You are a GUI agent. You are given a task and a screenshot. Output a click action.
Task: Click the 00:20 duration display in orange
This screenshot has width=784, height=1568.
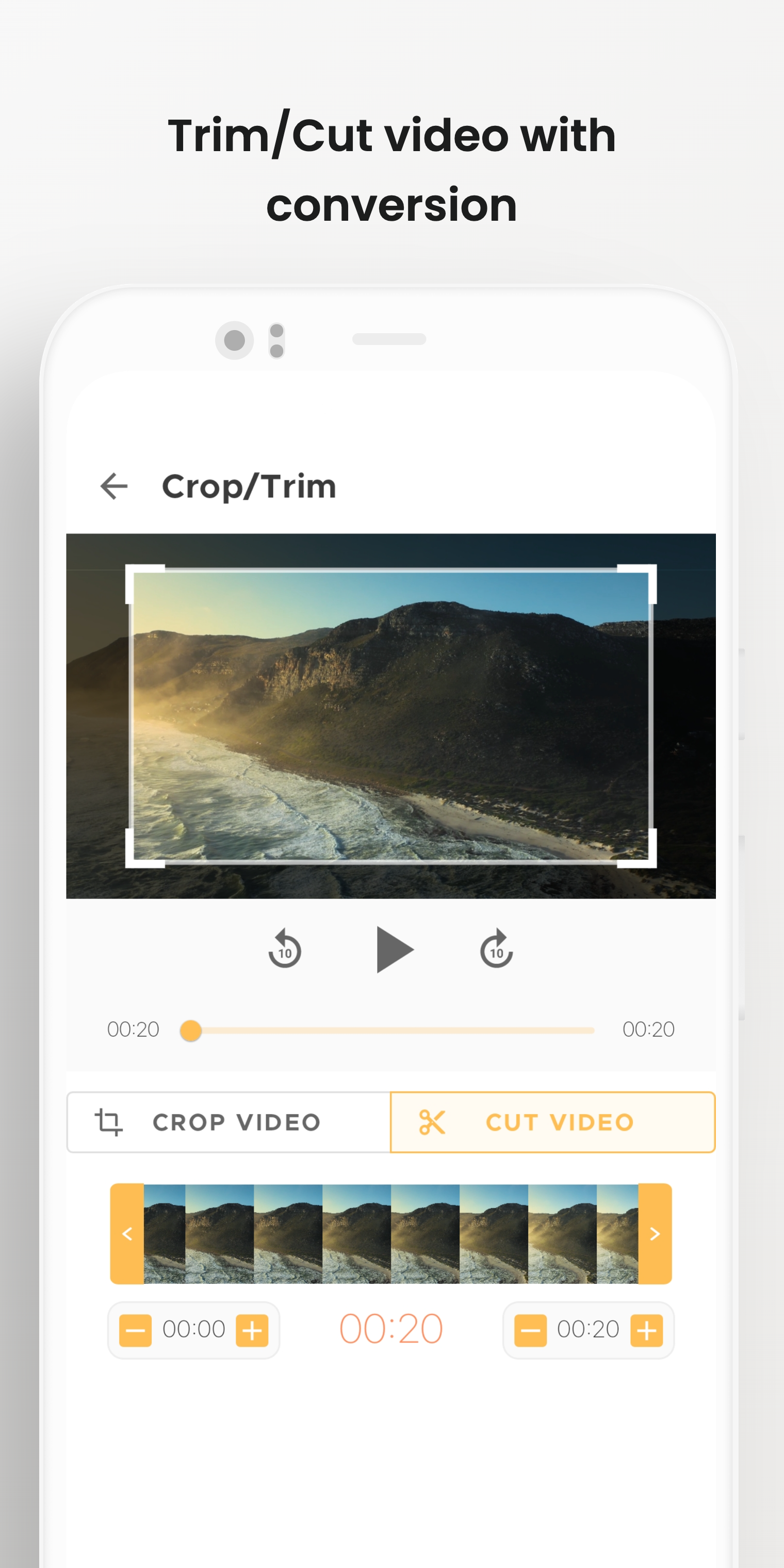point(390,1329)
